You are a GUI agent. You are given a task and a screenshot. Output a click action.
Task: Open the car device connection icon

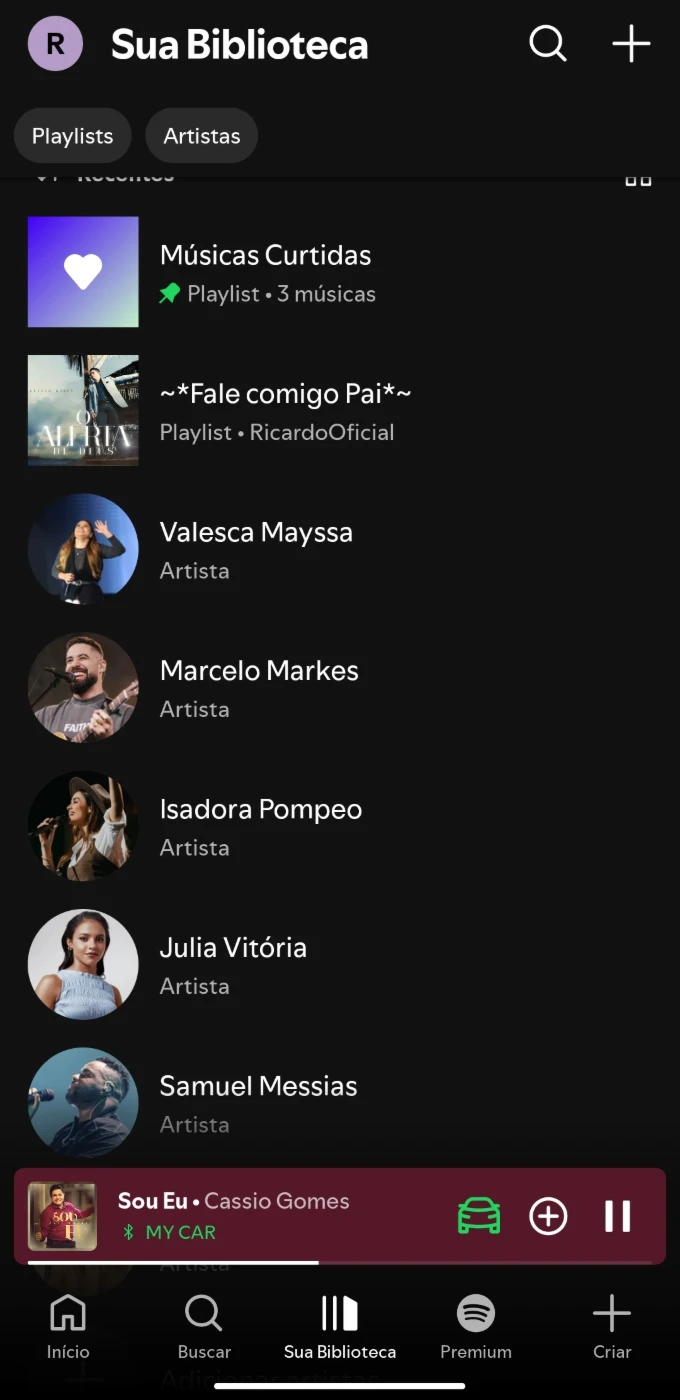coord(479,1216)
